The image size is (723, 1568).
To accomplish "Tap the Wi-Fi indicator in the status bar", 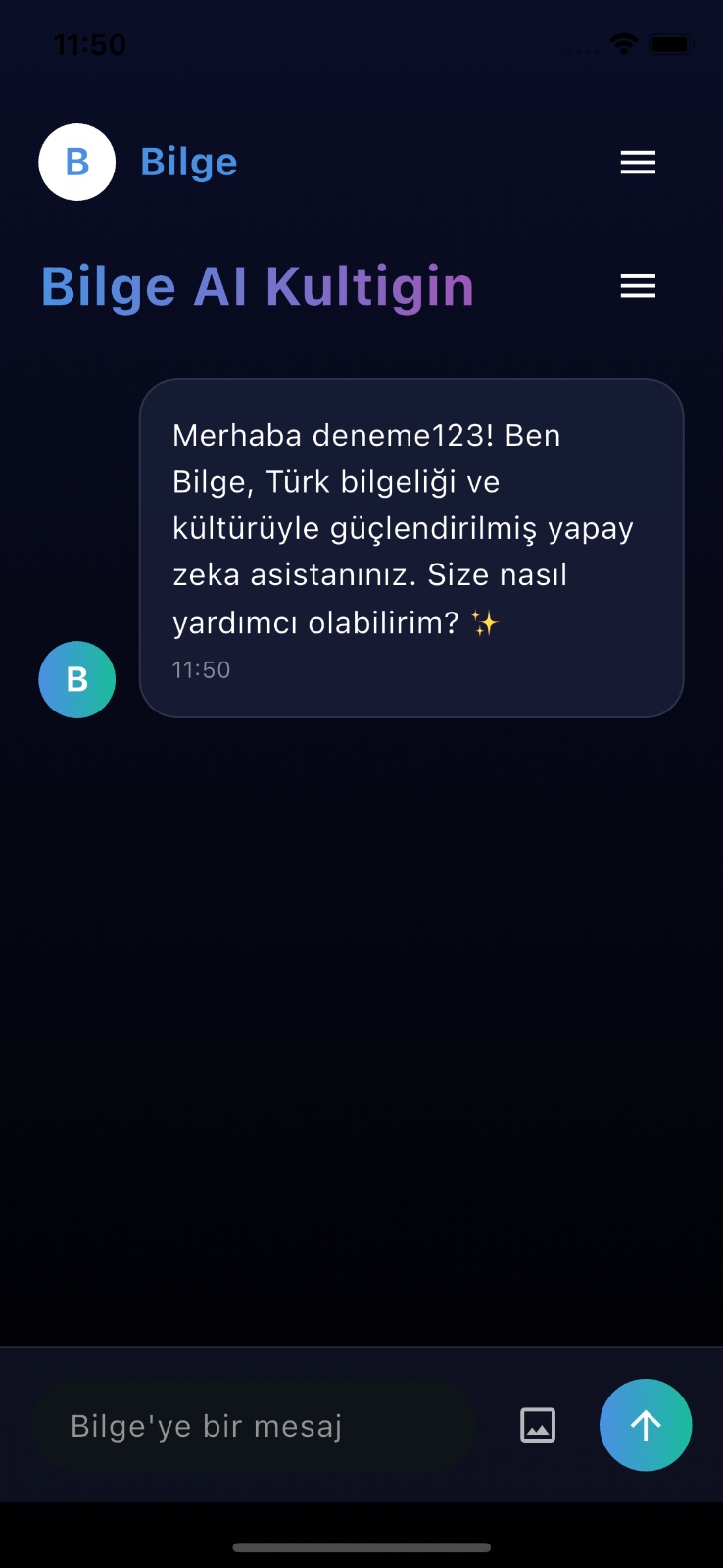I will (x=623, y=44).
